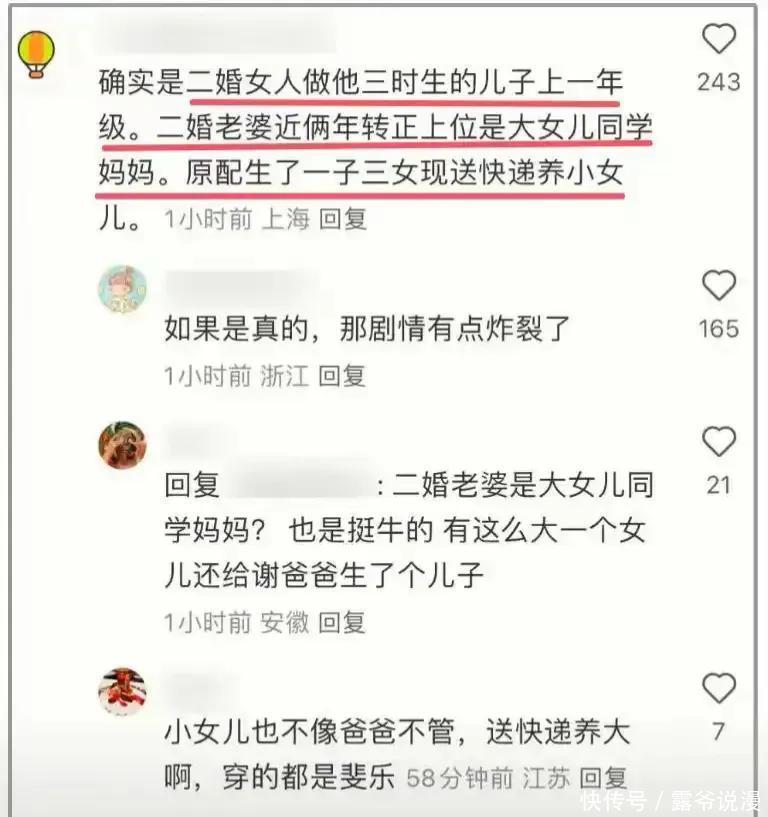768x817 pixels.
Task: View the Anhui commenter's profile picture
Action: (122, 445)
